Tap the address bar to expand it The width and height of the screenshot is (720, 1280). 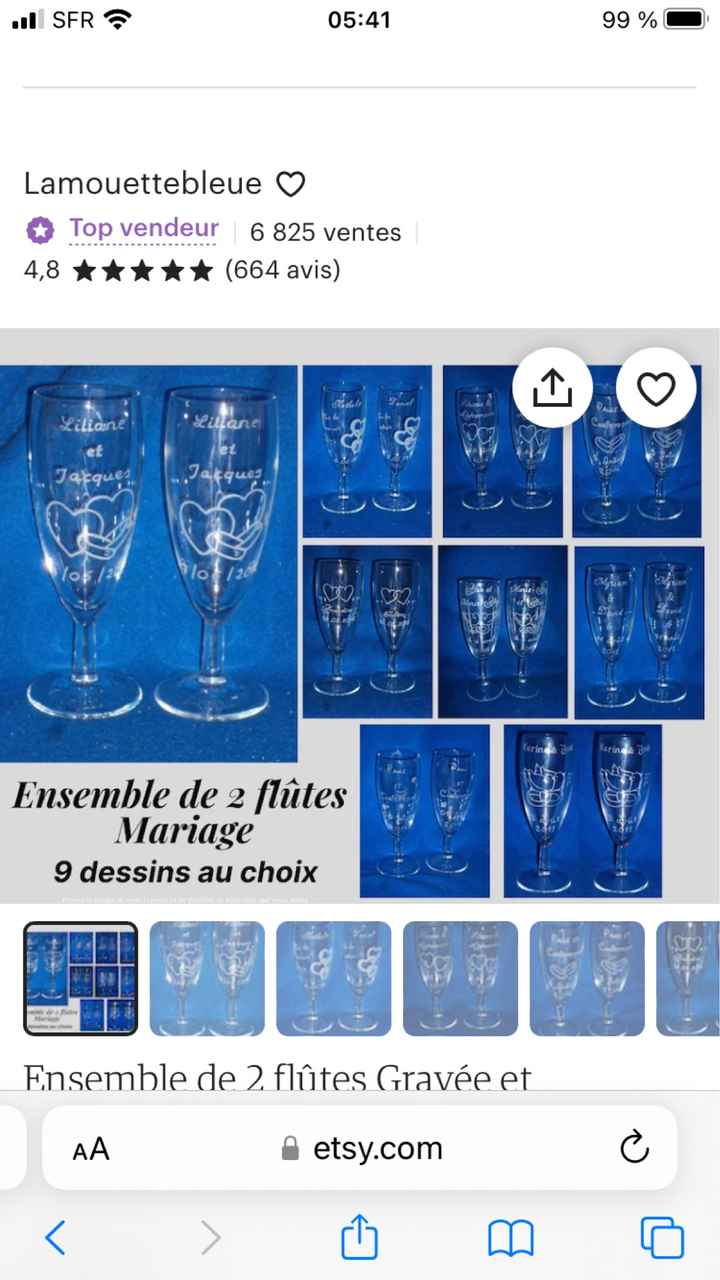coord(378,1148)
